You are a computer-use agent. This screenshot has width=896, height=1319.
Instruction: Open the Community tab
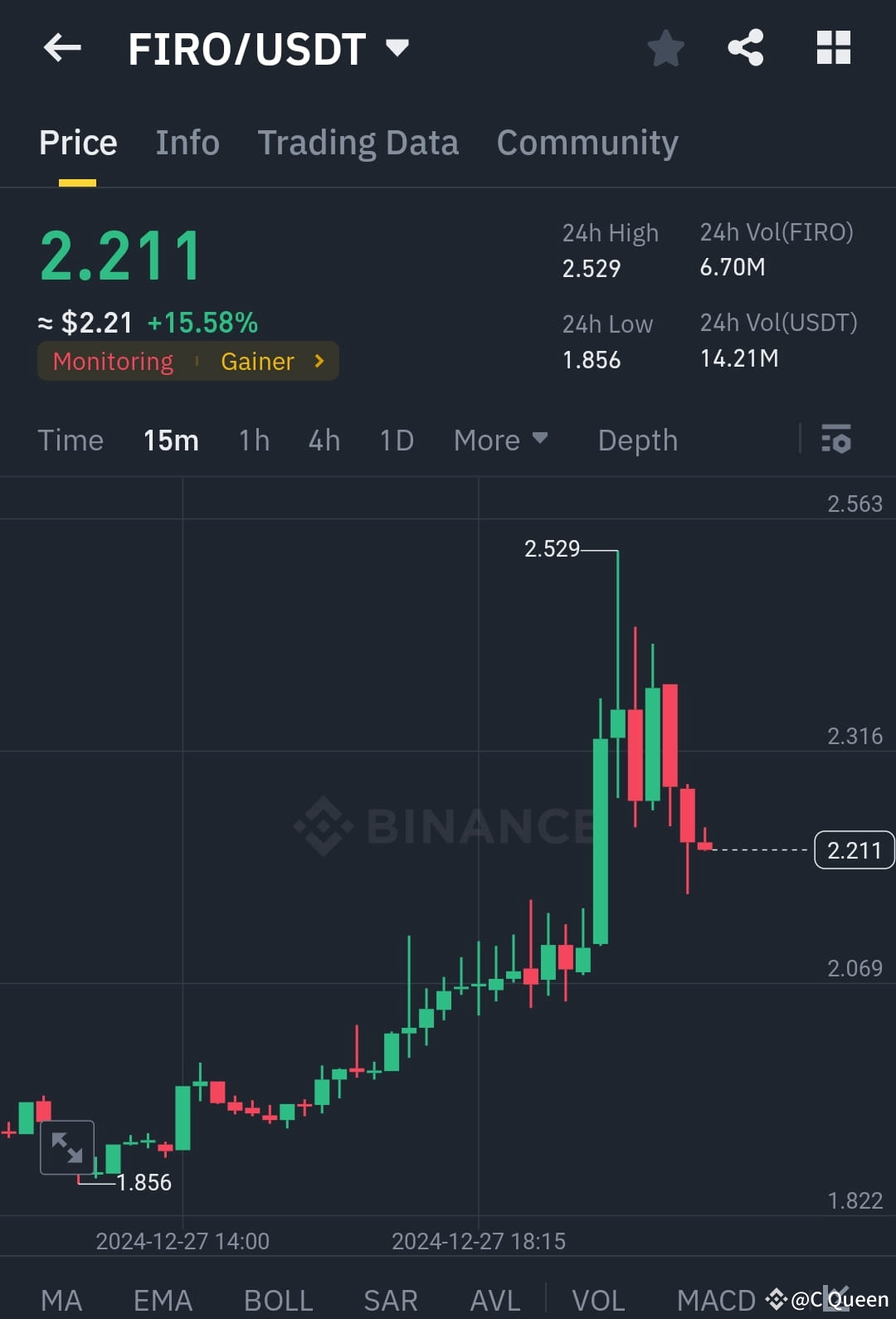(587, 142)
